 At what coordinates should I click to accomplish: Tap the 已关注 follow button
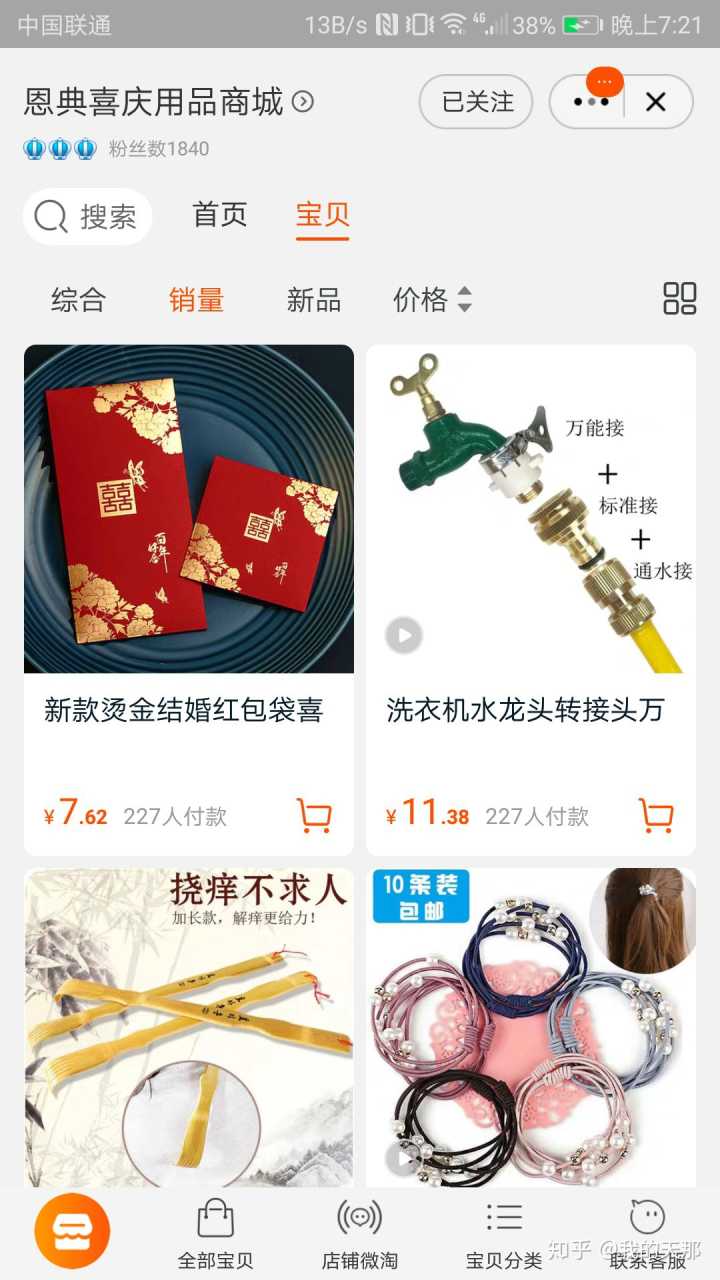[x=476, y=101]
